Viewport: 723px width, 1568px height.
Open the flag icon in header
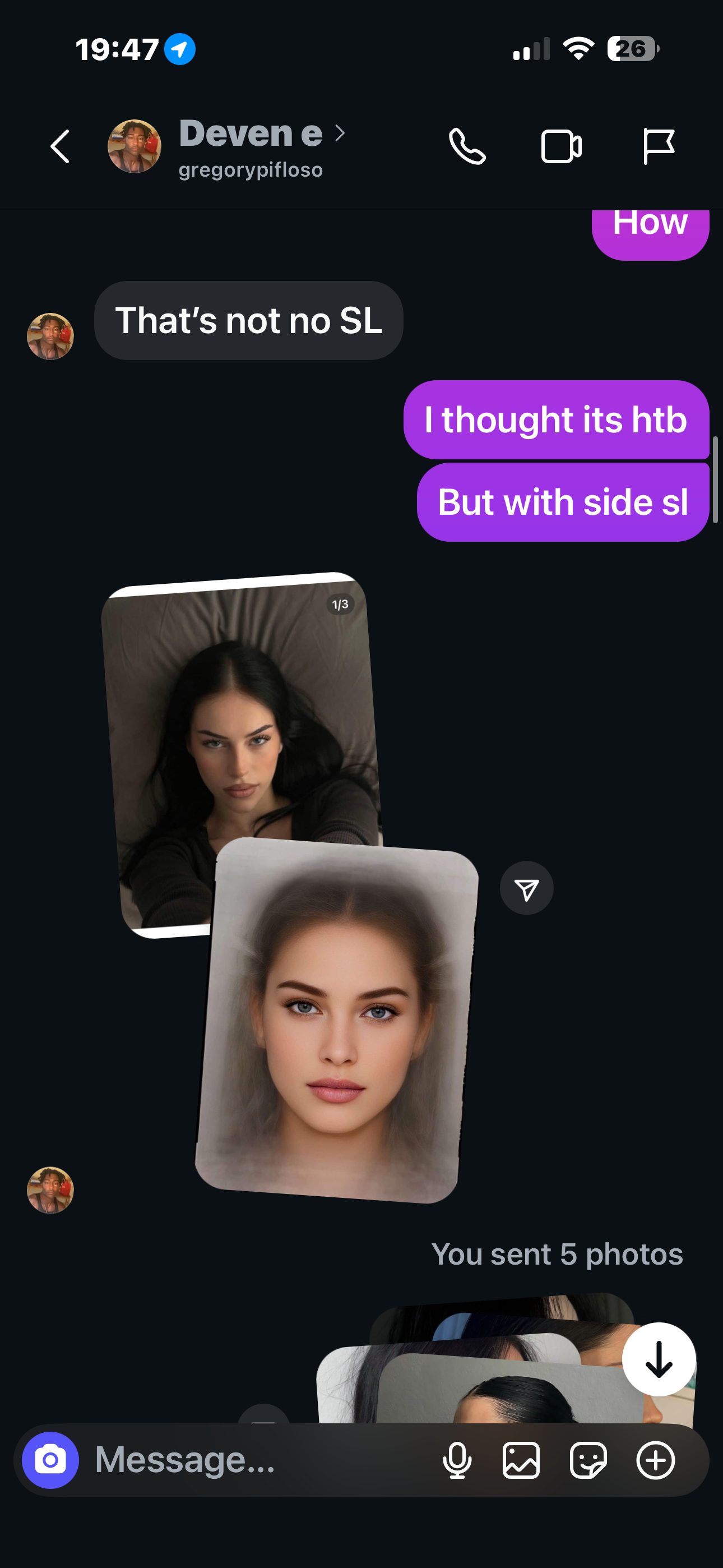(658, 146)
